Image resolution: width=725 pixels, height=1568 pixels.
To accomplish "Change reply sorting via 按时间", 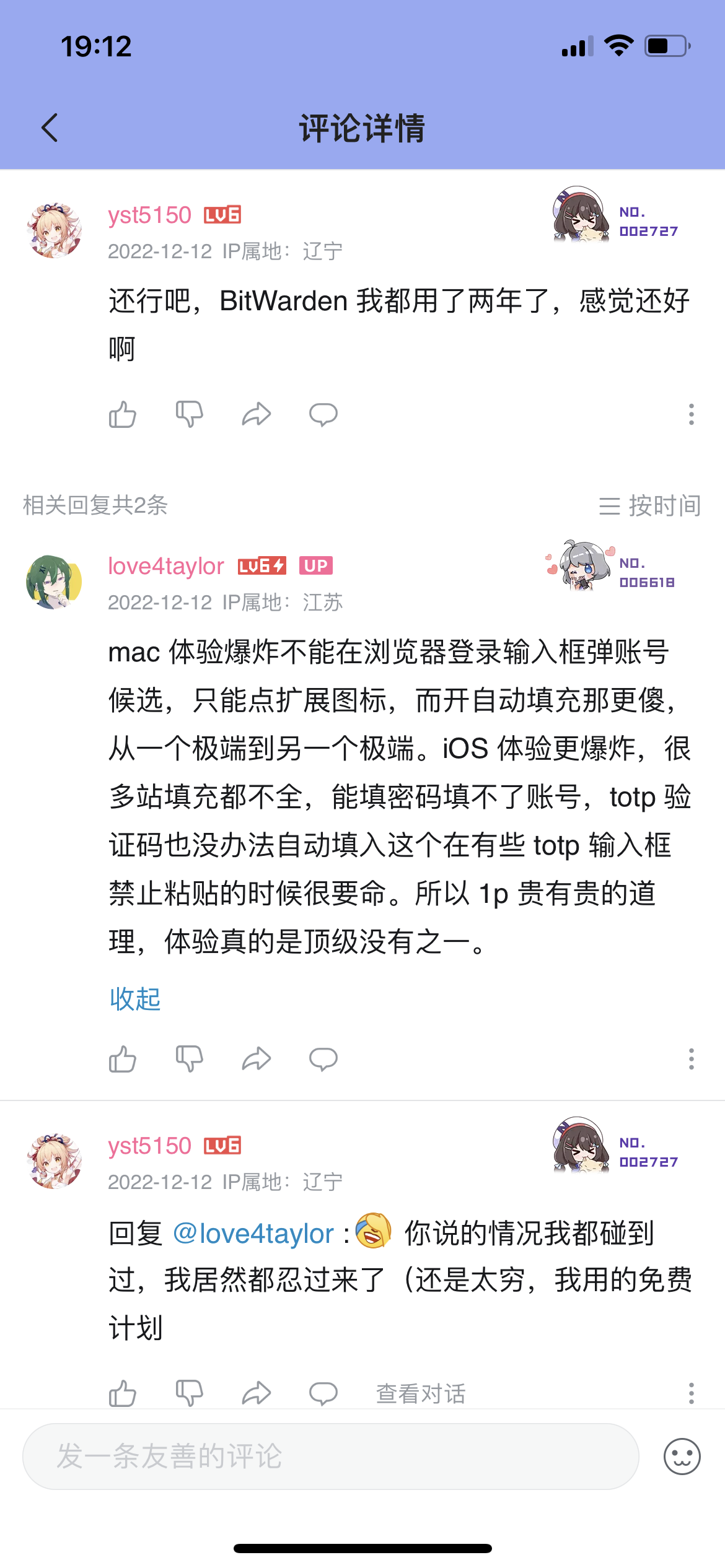I will (x=649, y=505).
